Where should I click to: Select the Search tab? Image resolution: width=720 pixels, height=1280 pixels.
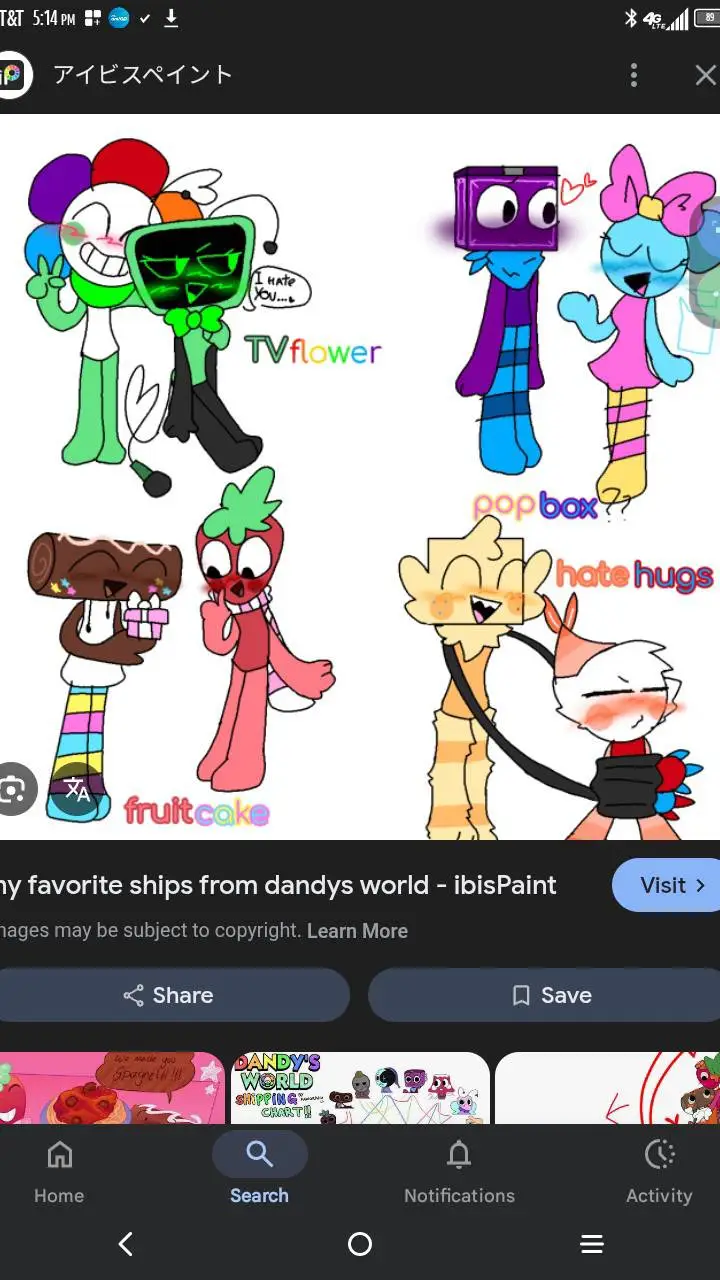point(259,1172)
